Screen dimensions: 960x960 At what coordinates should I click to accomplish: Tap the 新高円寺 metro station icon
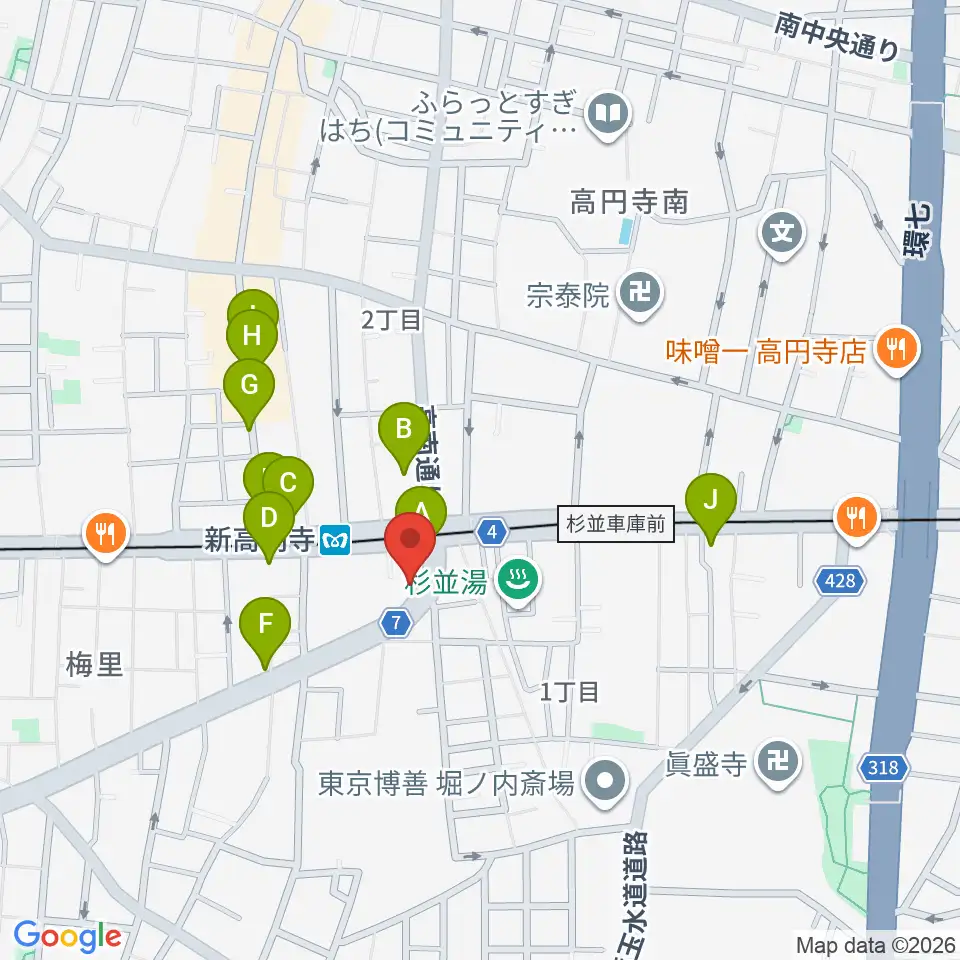coord(335,542)
